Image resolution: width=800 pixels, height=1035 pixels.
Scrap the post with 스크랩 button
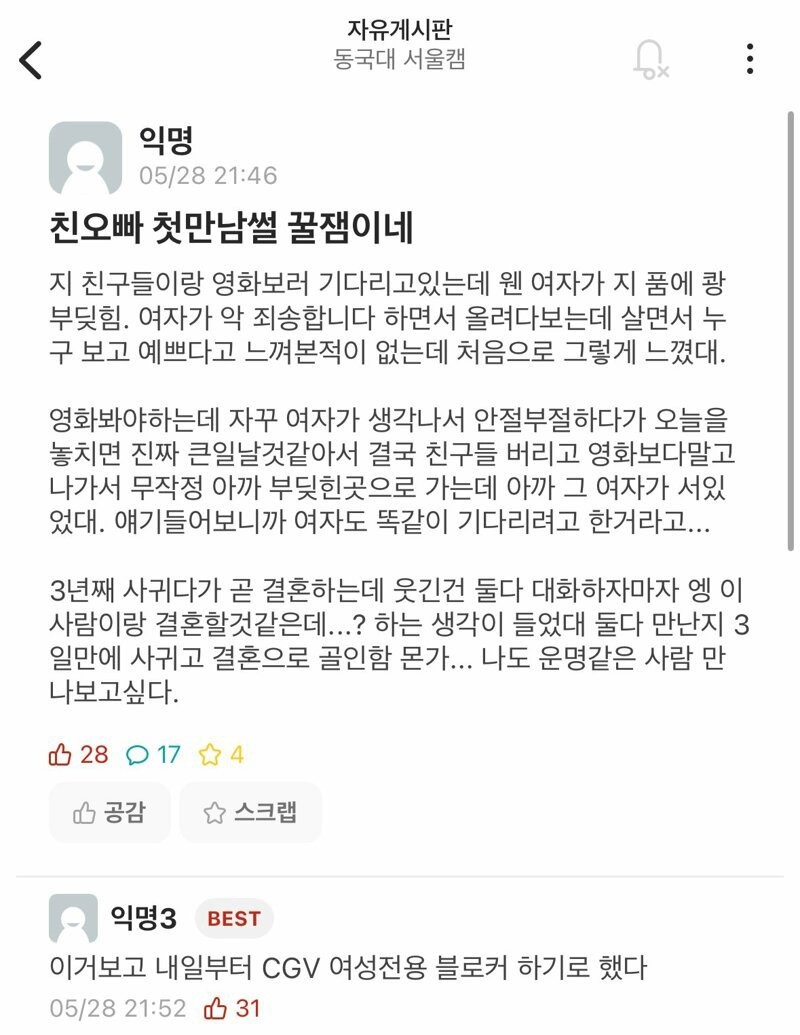click(x=250, y=812)
